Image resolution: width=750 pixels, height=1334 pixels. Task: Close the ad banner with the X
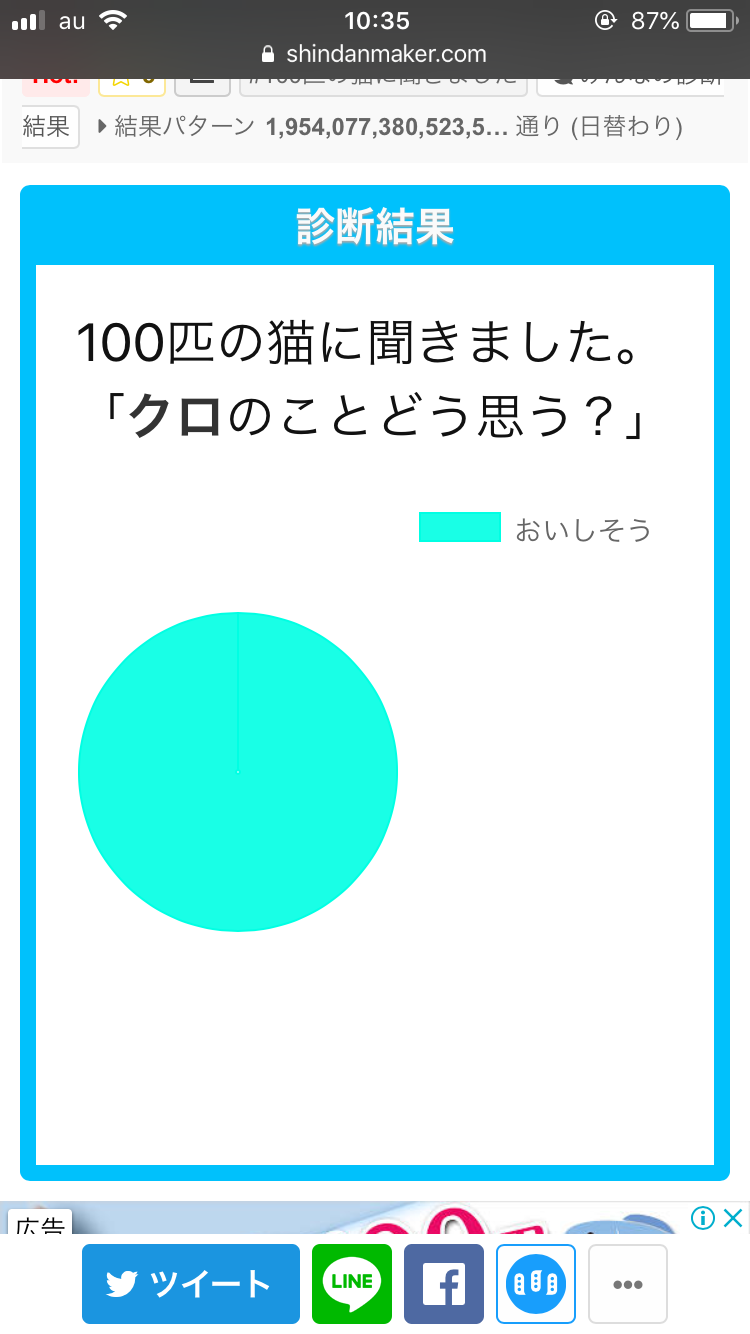pos(733,1217)
